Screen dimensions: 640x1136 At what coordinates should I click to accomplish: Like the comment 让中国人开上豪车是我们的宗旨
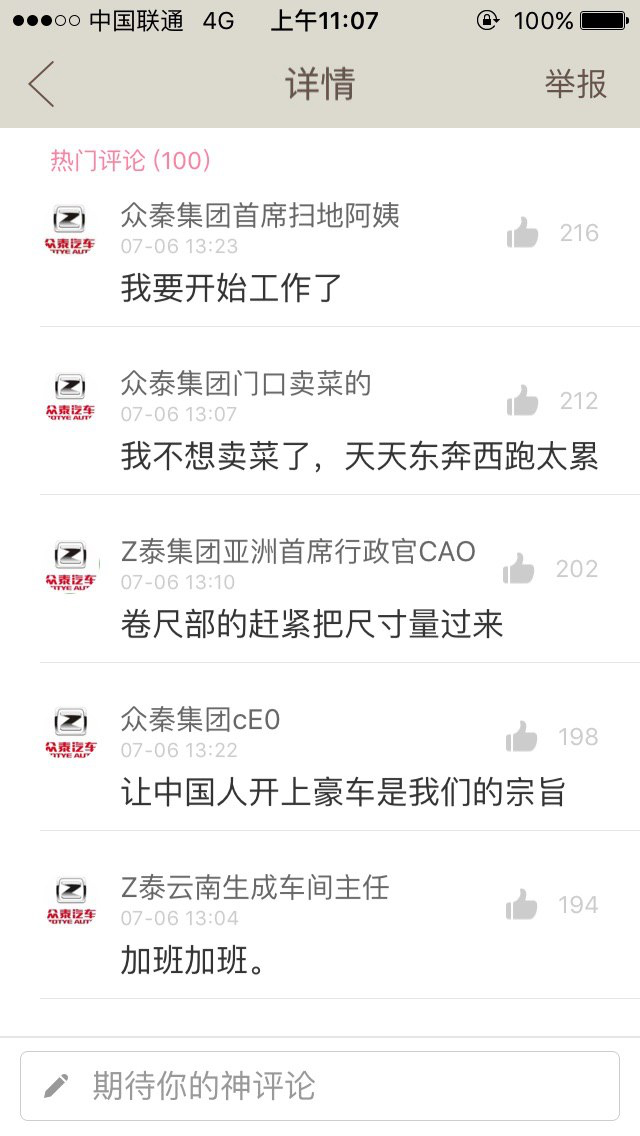522,738
